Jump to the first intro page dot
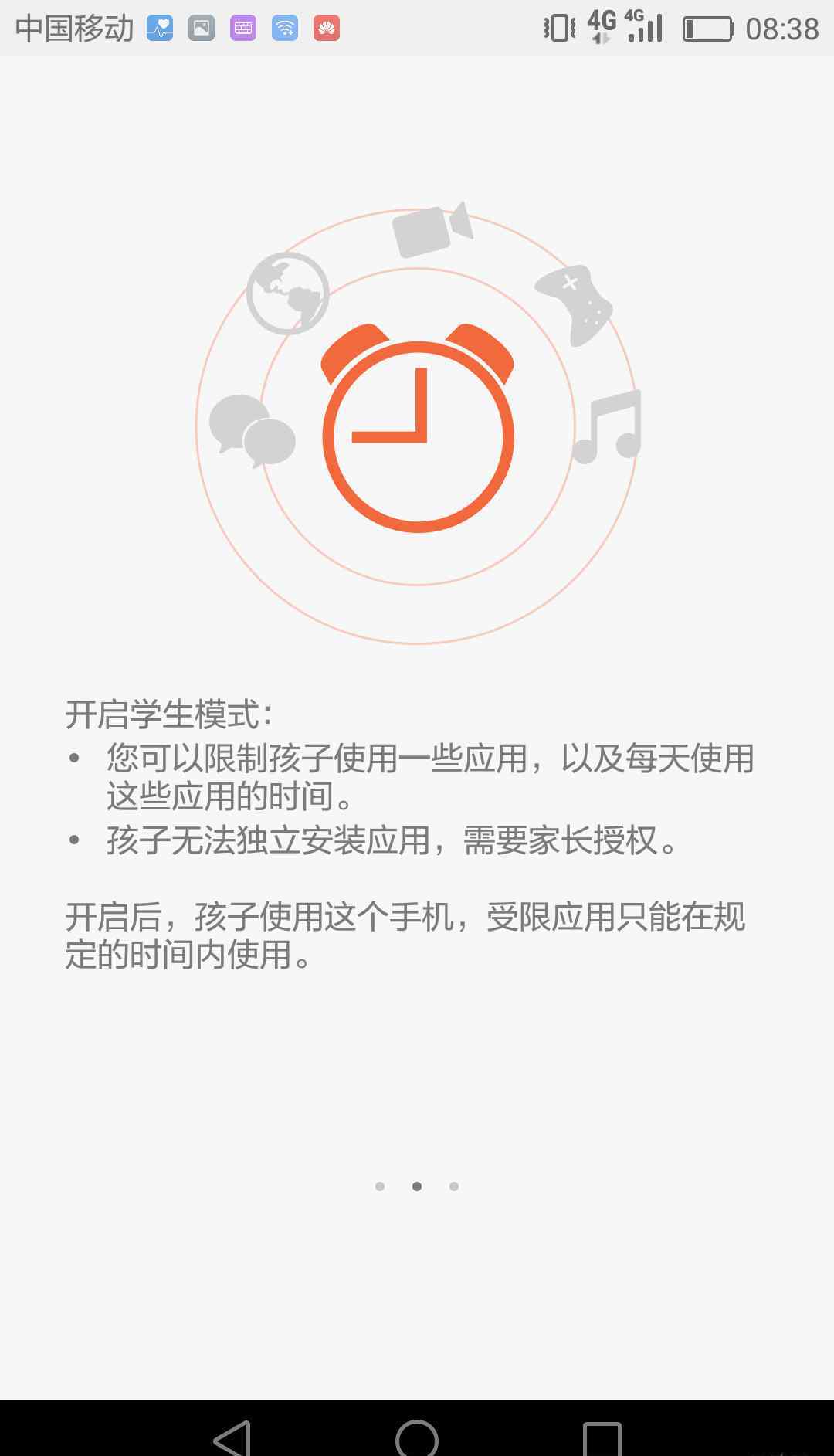 tap(380, 1186)
